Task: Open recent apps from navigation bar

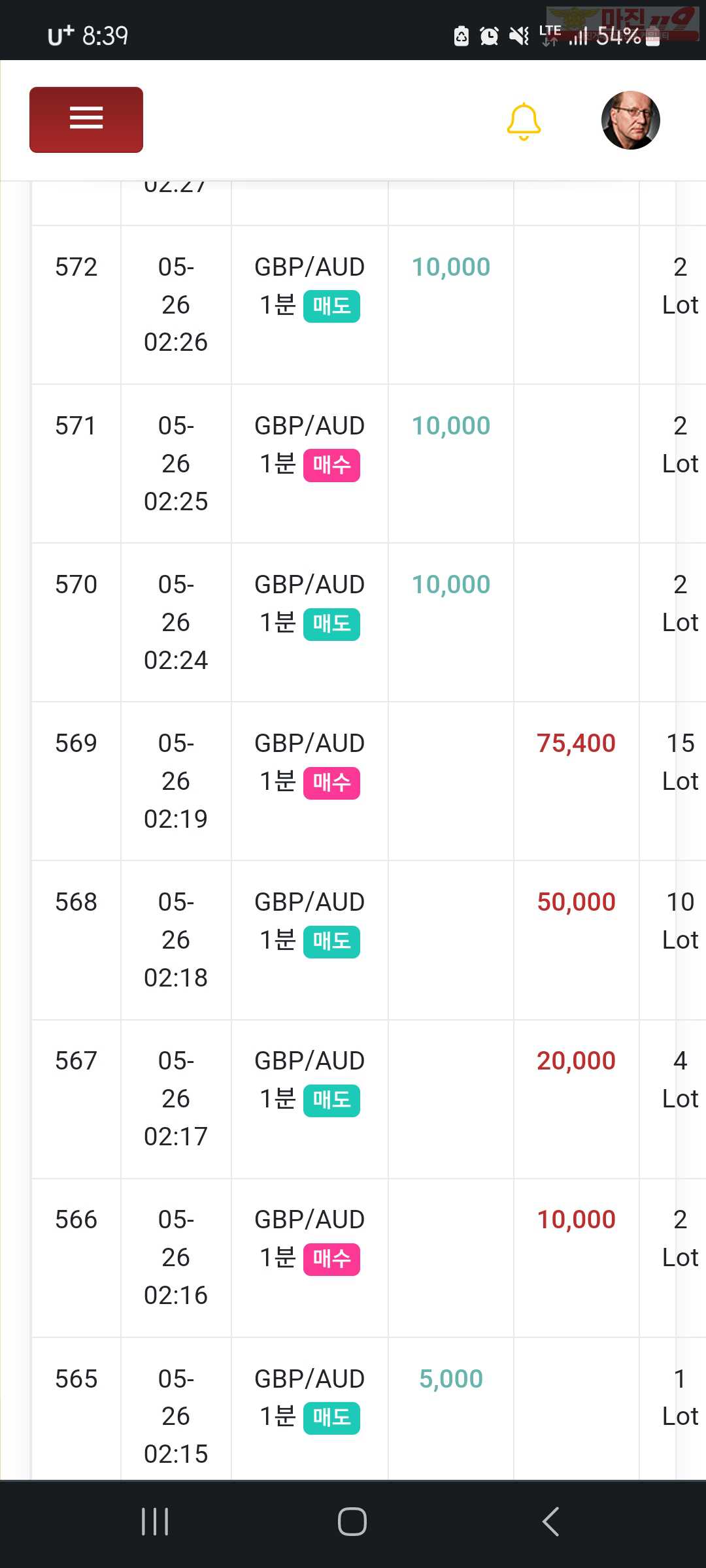Action: tap(155, 1522)
